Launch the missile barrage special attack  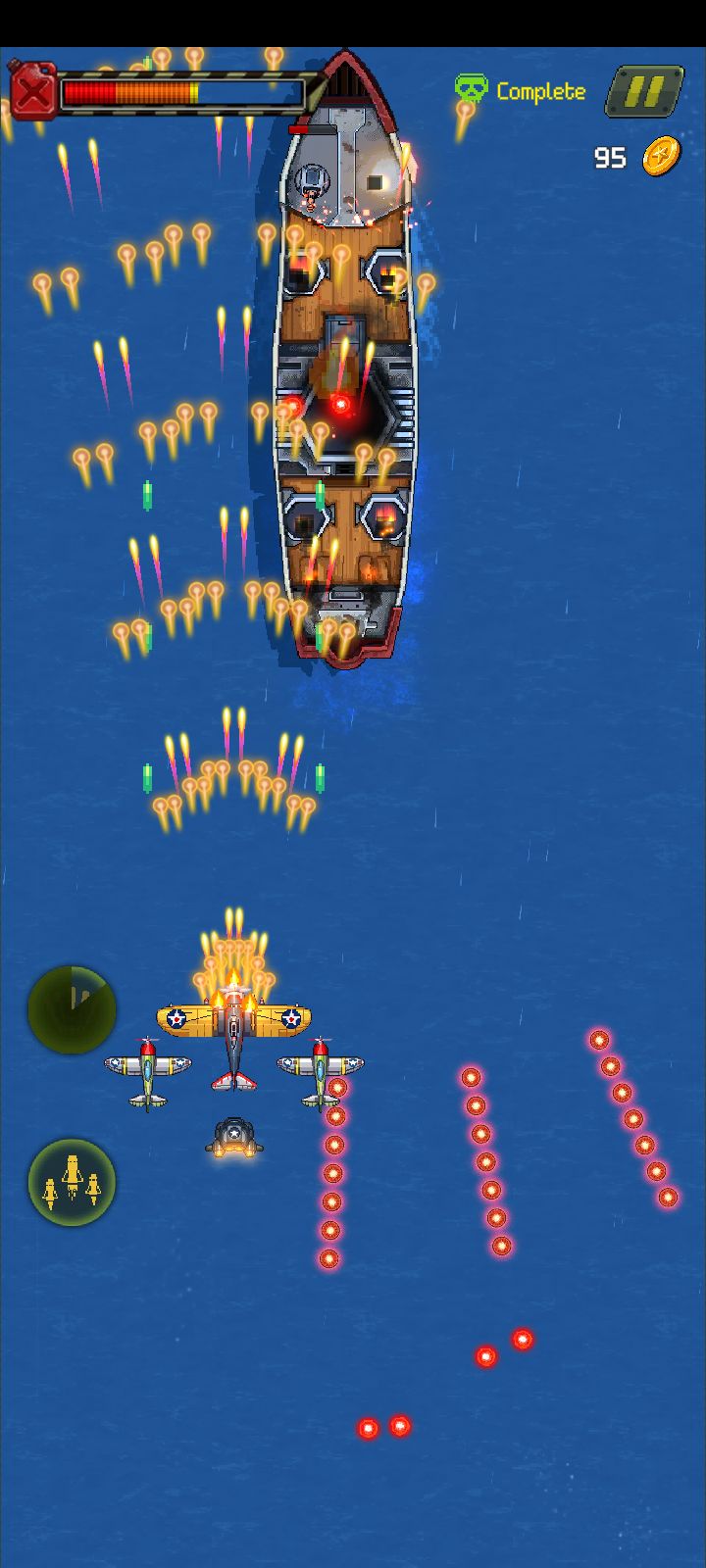click(x=72, y=1182)
